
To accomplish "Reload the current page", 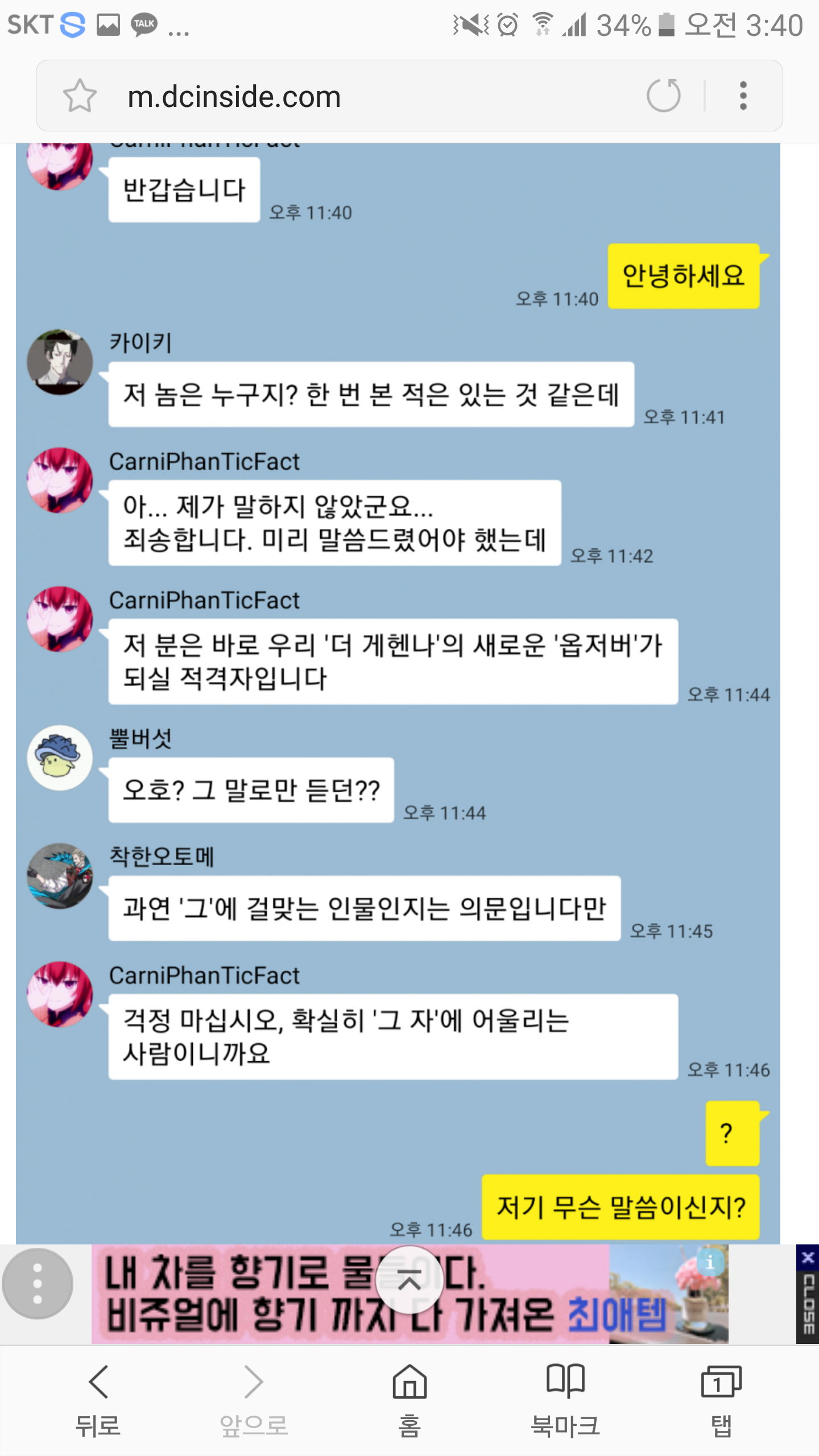I will (x=664, y=95).
